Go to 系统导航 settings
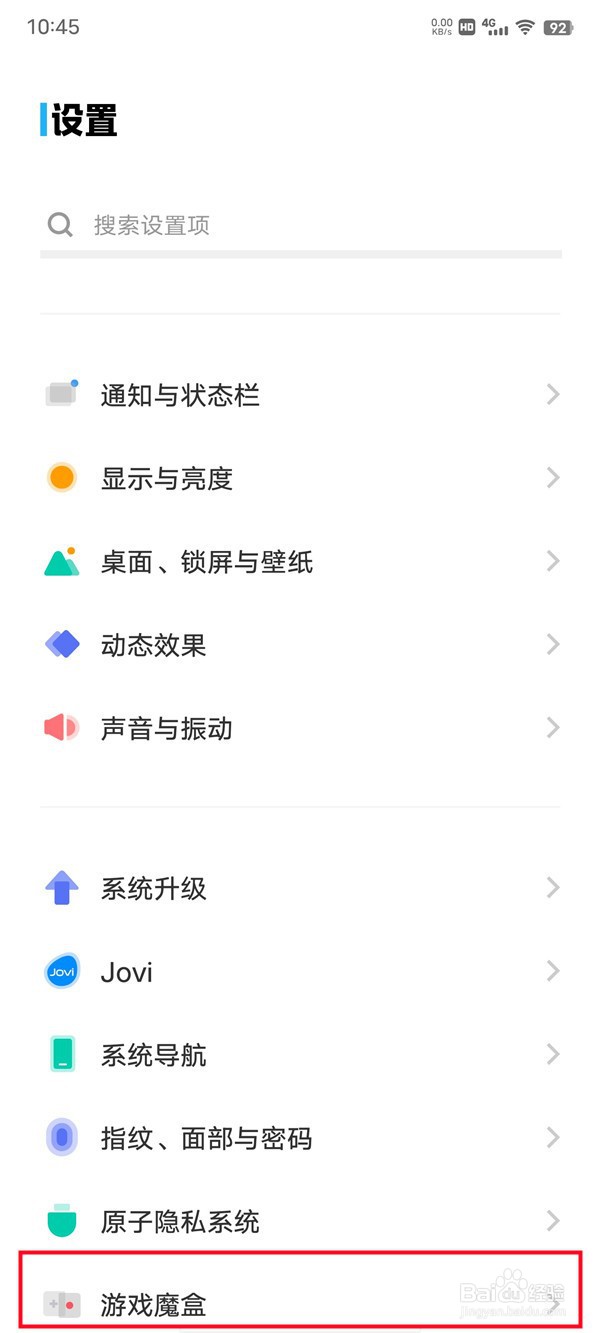The image size is (600, 1333). [300, 1054]
